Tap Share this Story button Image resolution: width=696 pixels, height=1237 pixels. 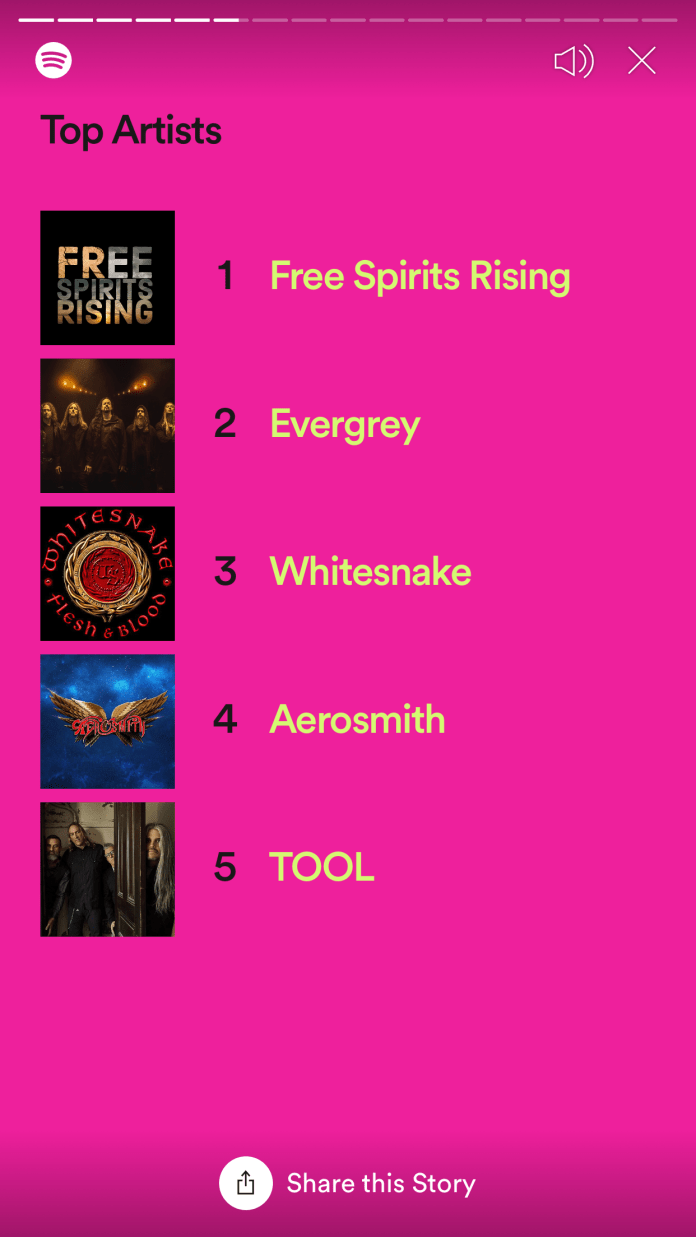click(347, 1183)
